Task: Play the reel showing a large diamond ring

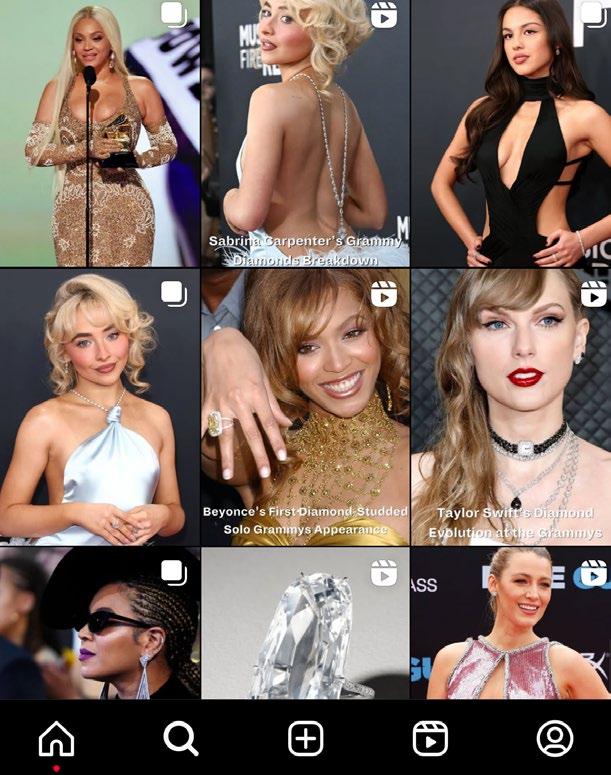Action: click(x=305, y=623)
